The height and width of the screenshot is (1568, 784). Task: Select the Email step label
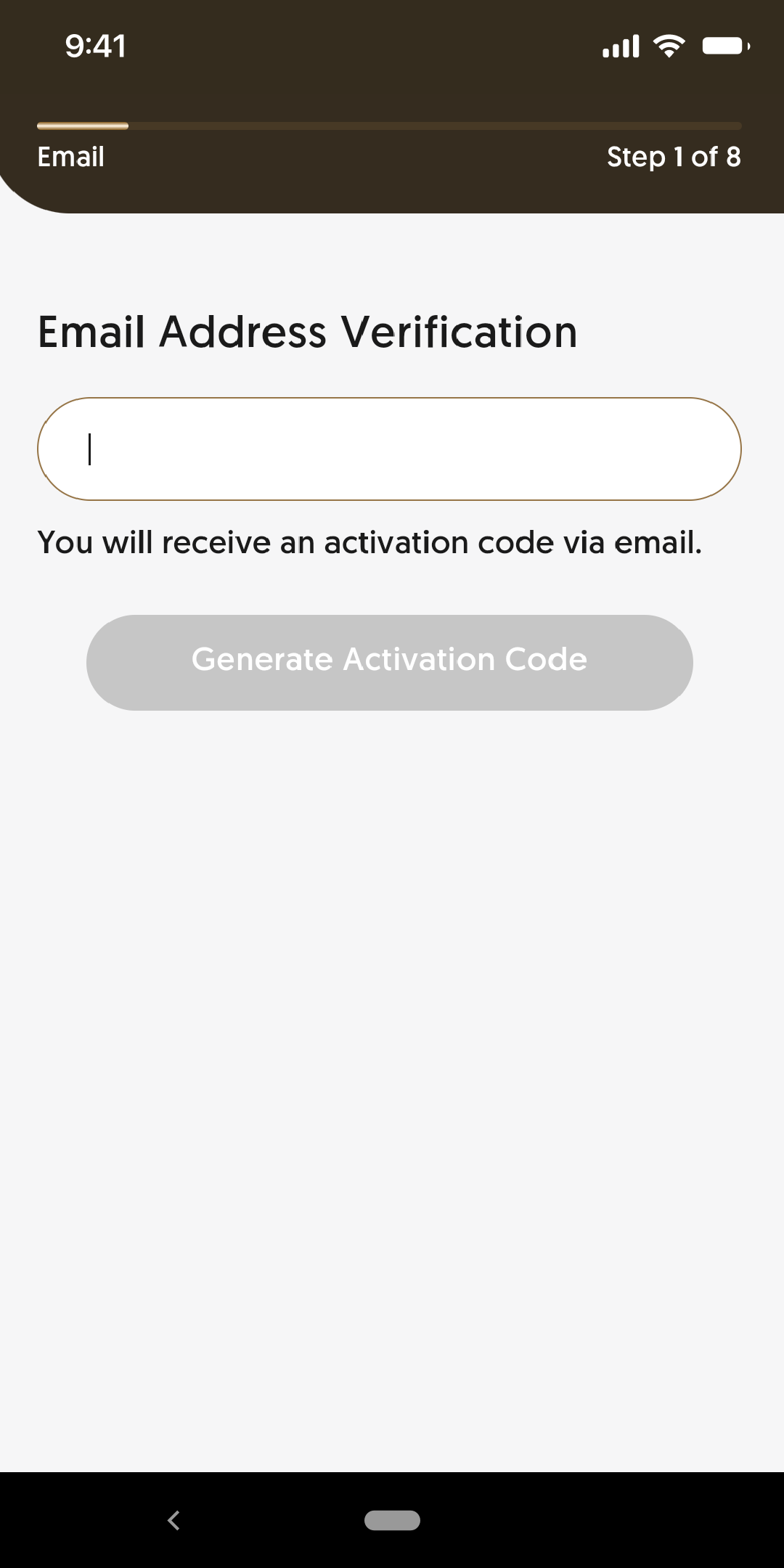[70, 156]
